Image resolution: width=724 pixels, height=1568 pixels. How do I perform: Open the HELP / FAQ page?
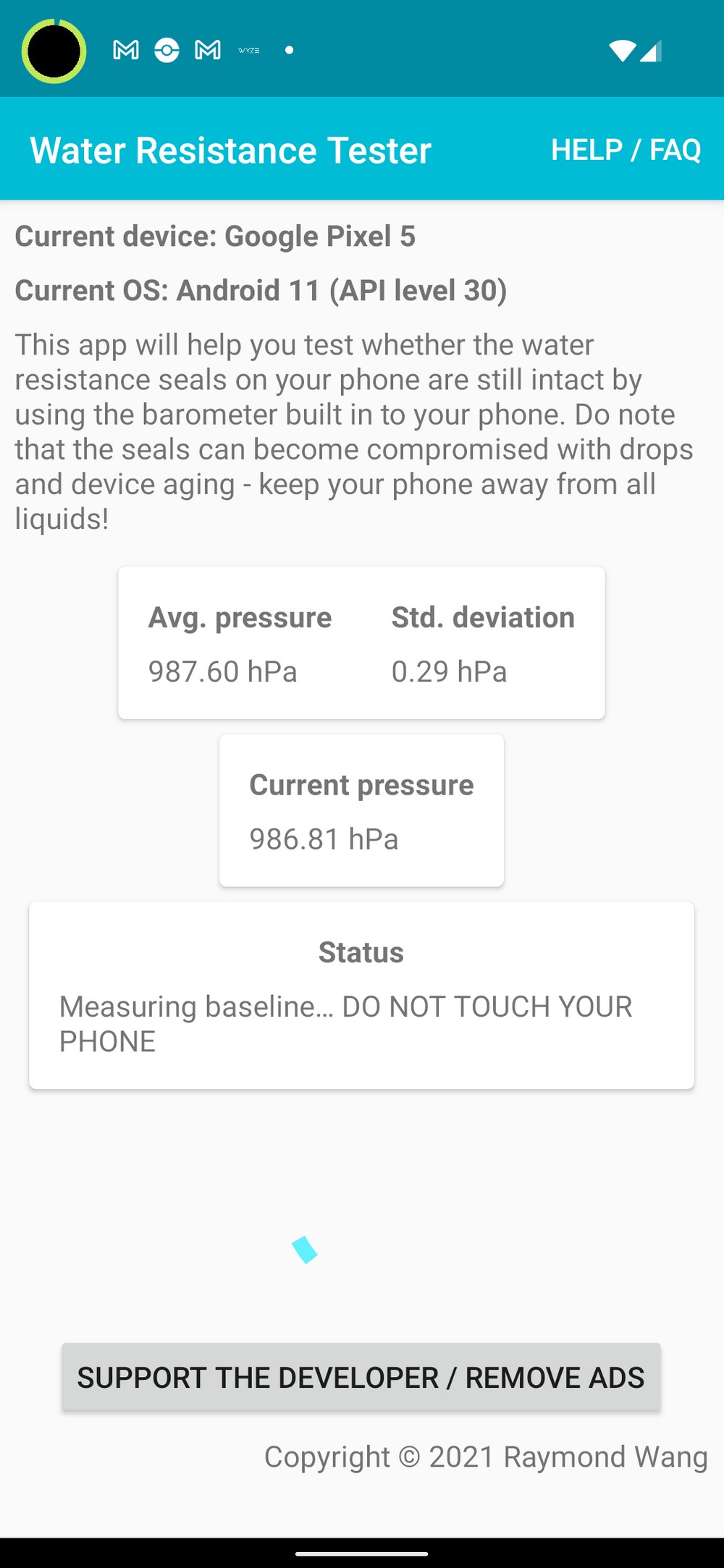point(626,150)
